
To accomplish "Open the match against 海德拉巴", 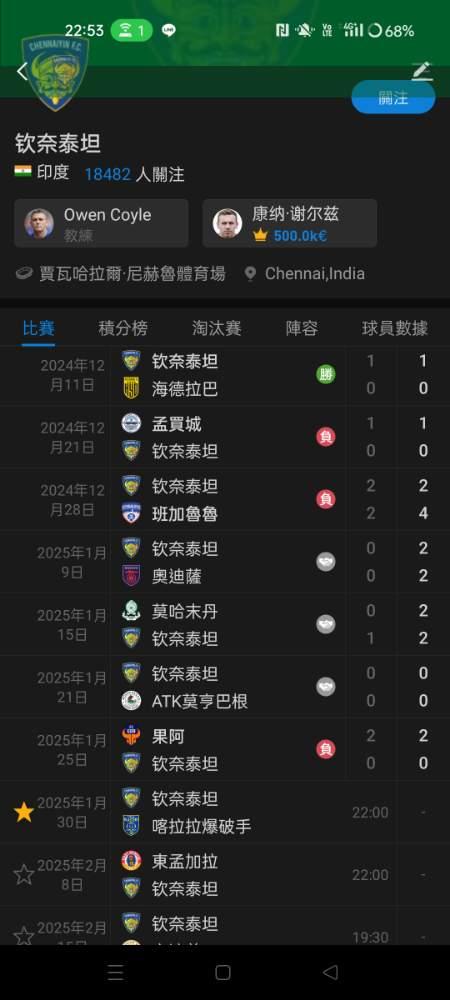I will point(225,375).
